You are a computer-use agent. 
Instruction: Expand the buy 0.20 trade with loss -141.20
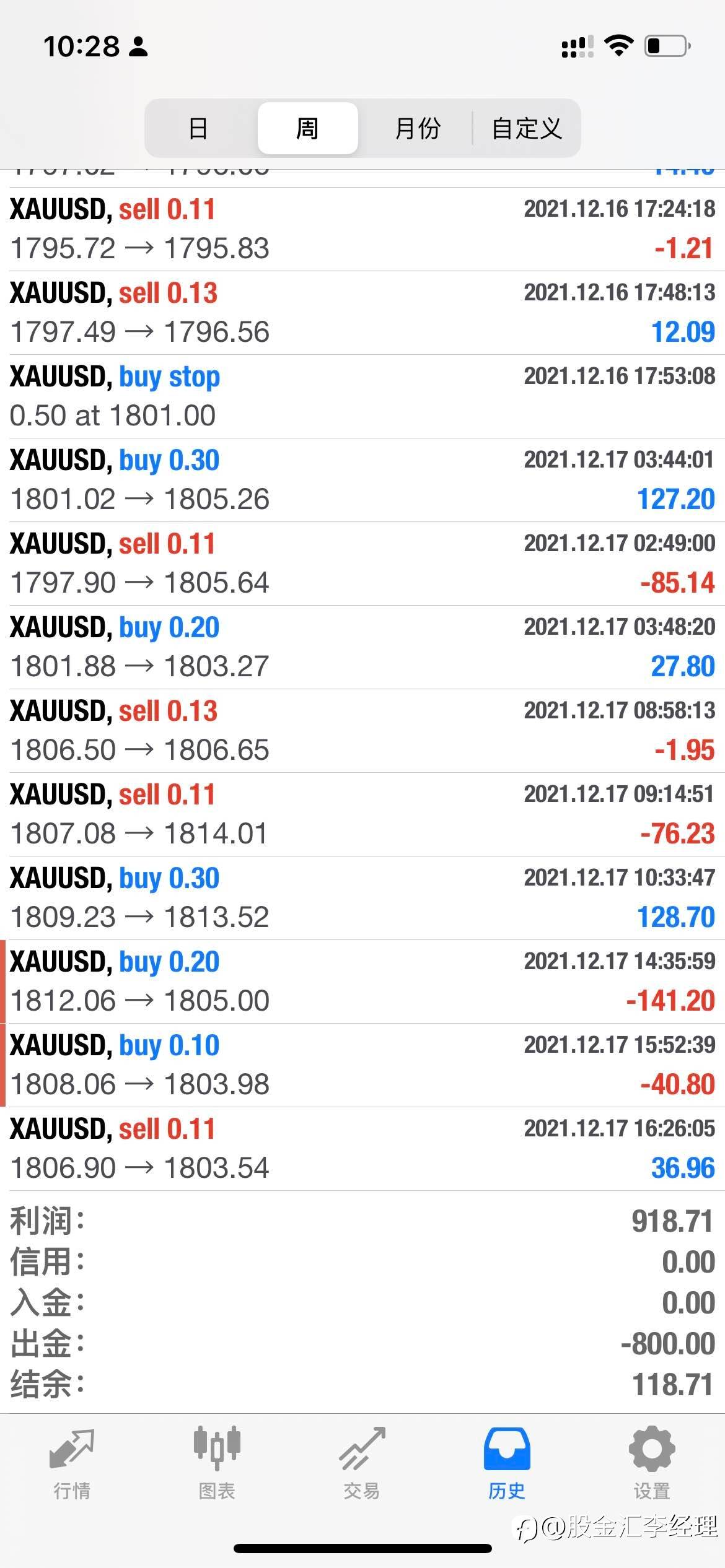coord(362,982)
